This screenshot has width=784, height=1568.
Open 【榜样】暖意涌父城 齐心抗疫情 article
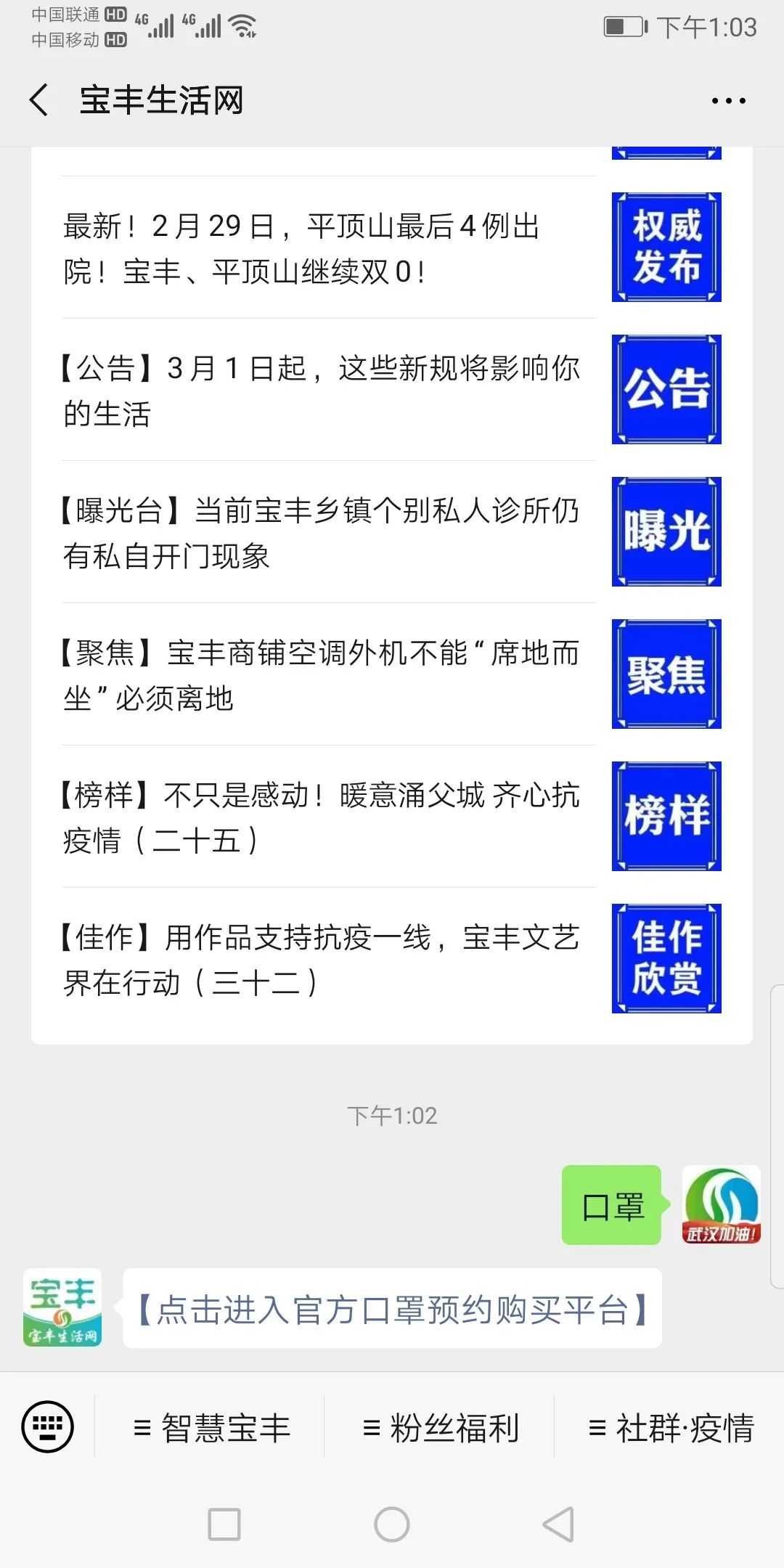(x=392, y=817)
